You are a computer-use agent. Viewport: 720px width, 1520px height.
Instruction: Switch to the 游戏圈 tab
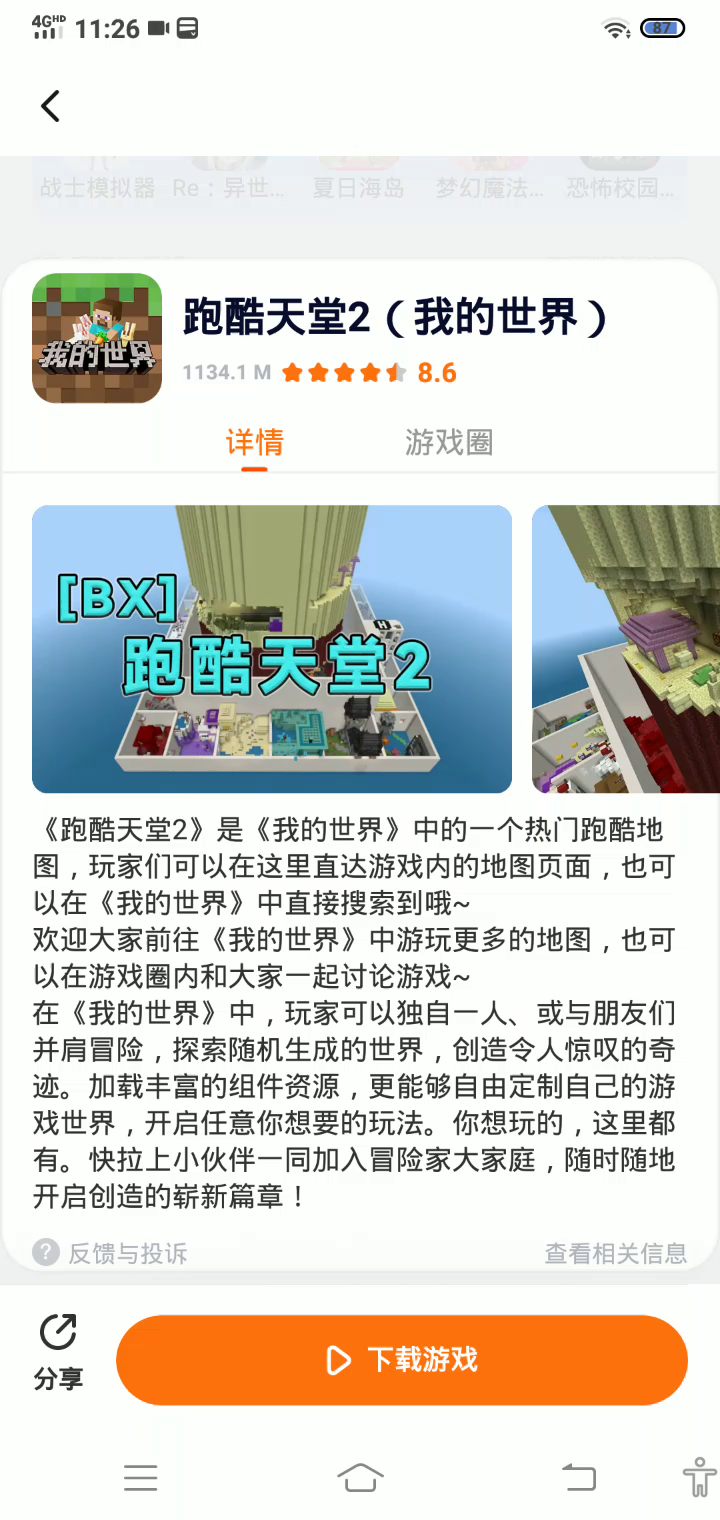(x=449, y=442)
